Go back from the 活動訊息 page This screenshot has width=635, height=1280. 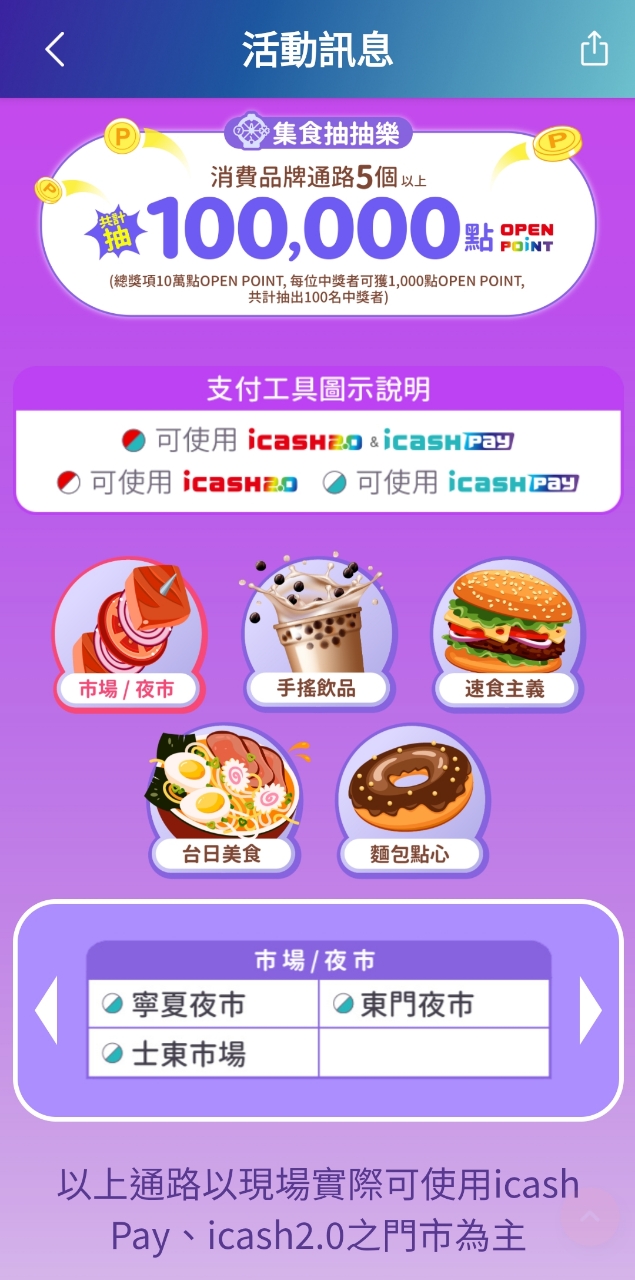coord(55,49)
